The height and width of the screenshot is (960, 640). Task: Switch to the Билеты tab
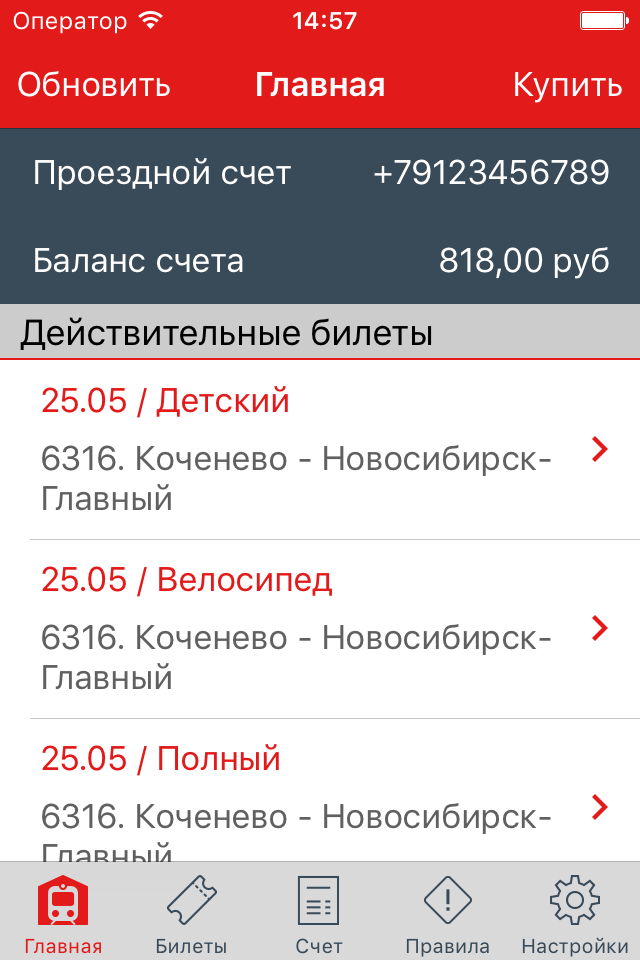tap(191, 912)
